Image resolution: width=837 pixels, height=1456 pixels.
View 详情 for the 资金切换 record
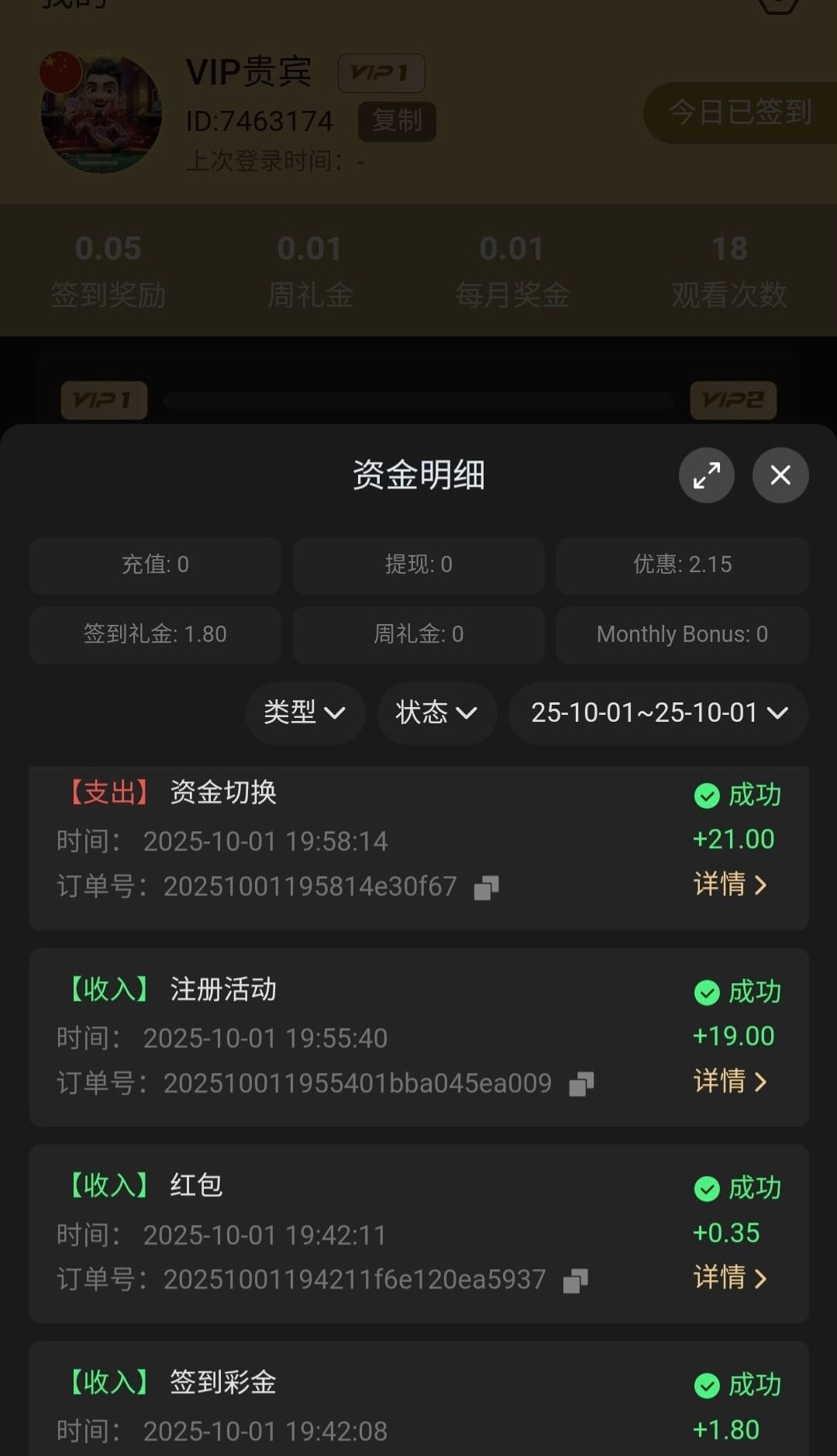pos(730,884)
